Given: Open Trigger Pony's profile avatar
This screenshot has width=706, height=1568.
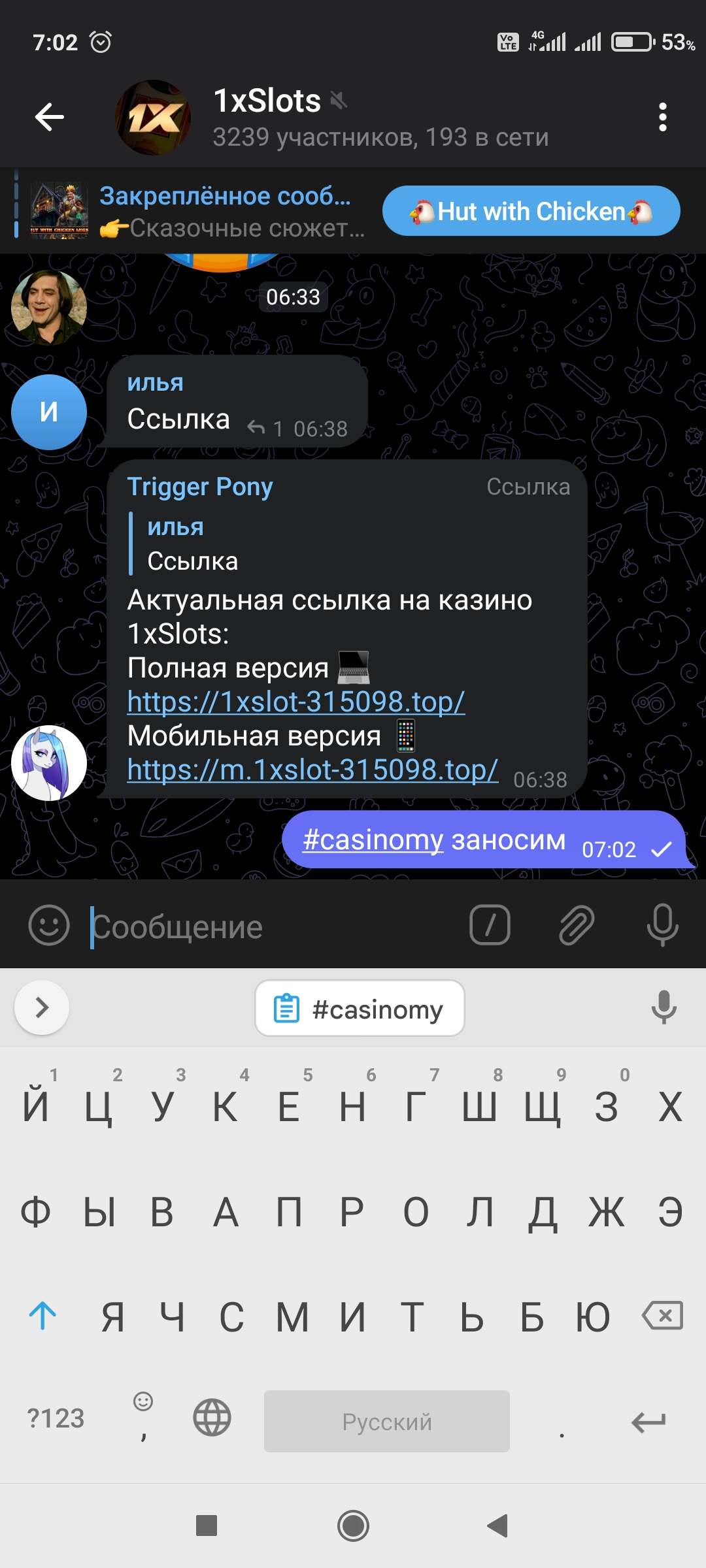Looking at the screenshot, I should 49,763.
